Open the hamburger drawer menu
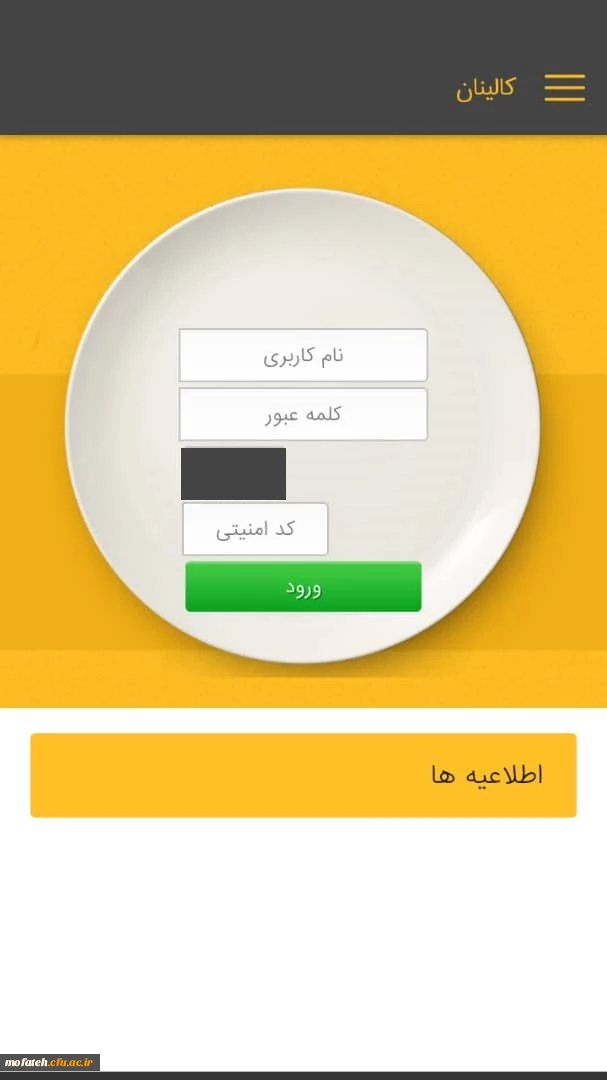Image resolution: width=607 pixels, height=1080 pixels. 564,88
